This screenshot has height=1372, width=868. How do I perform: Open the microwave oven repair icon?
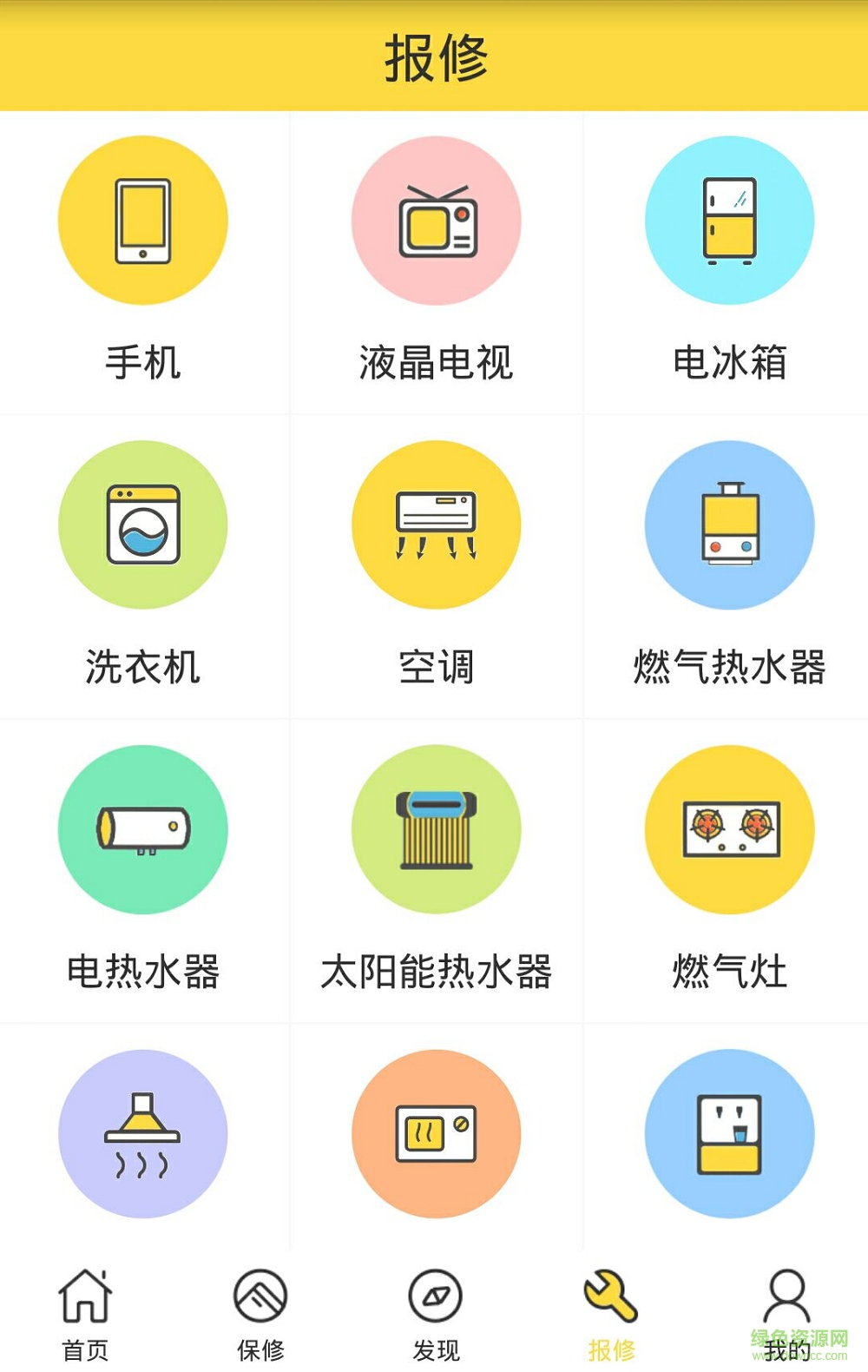point(434,1133)
